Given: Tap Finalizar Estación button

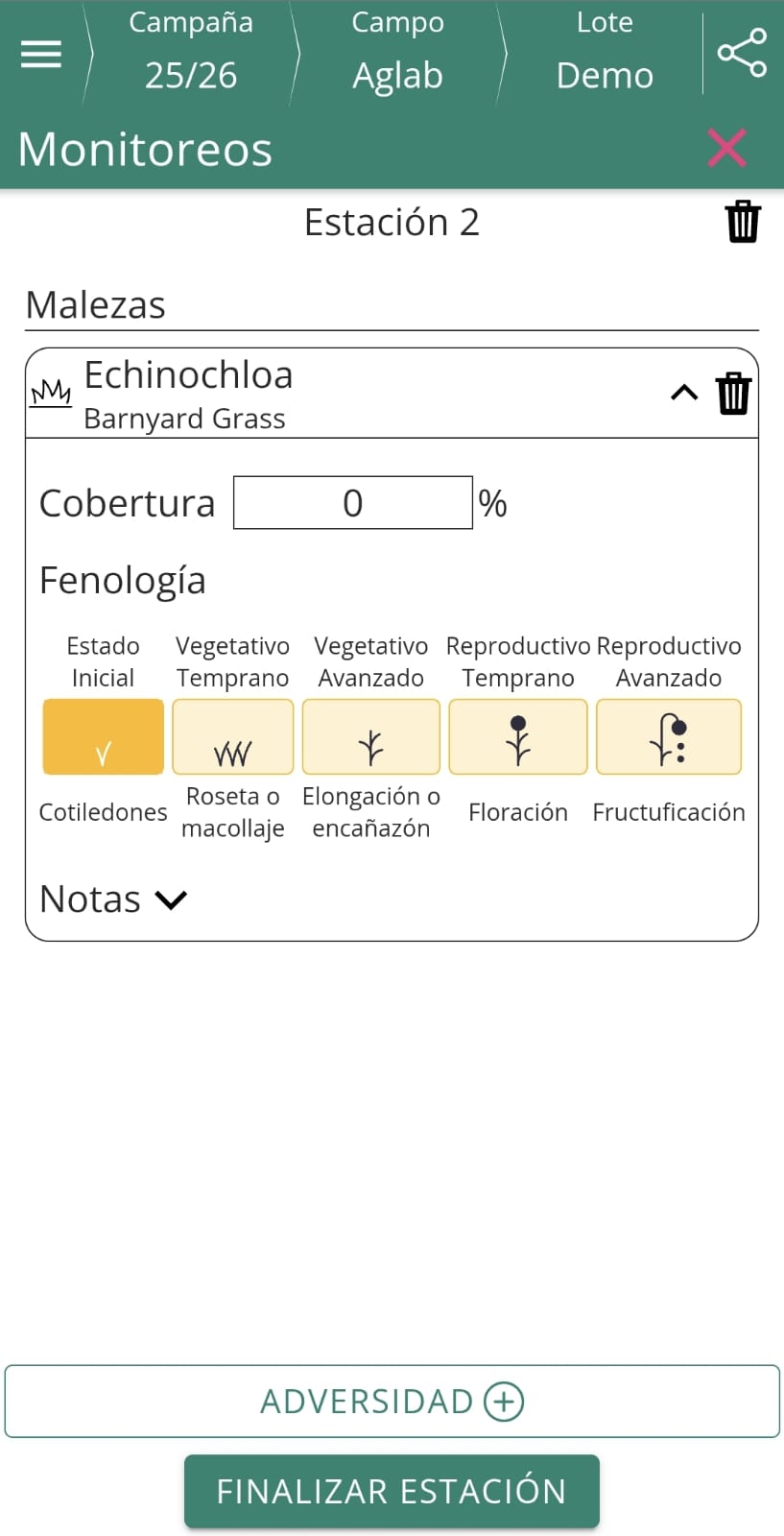Looking at the screenshot, I should [x=392, y=1491].
